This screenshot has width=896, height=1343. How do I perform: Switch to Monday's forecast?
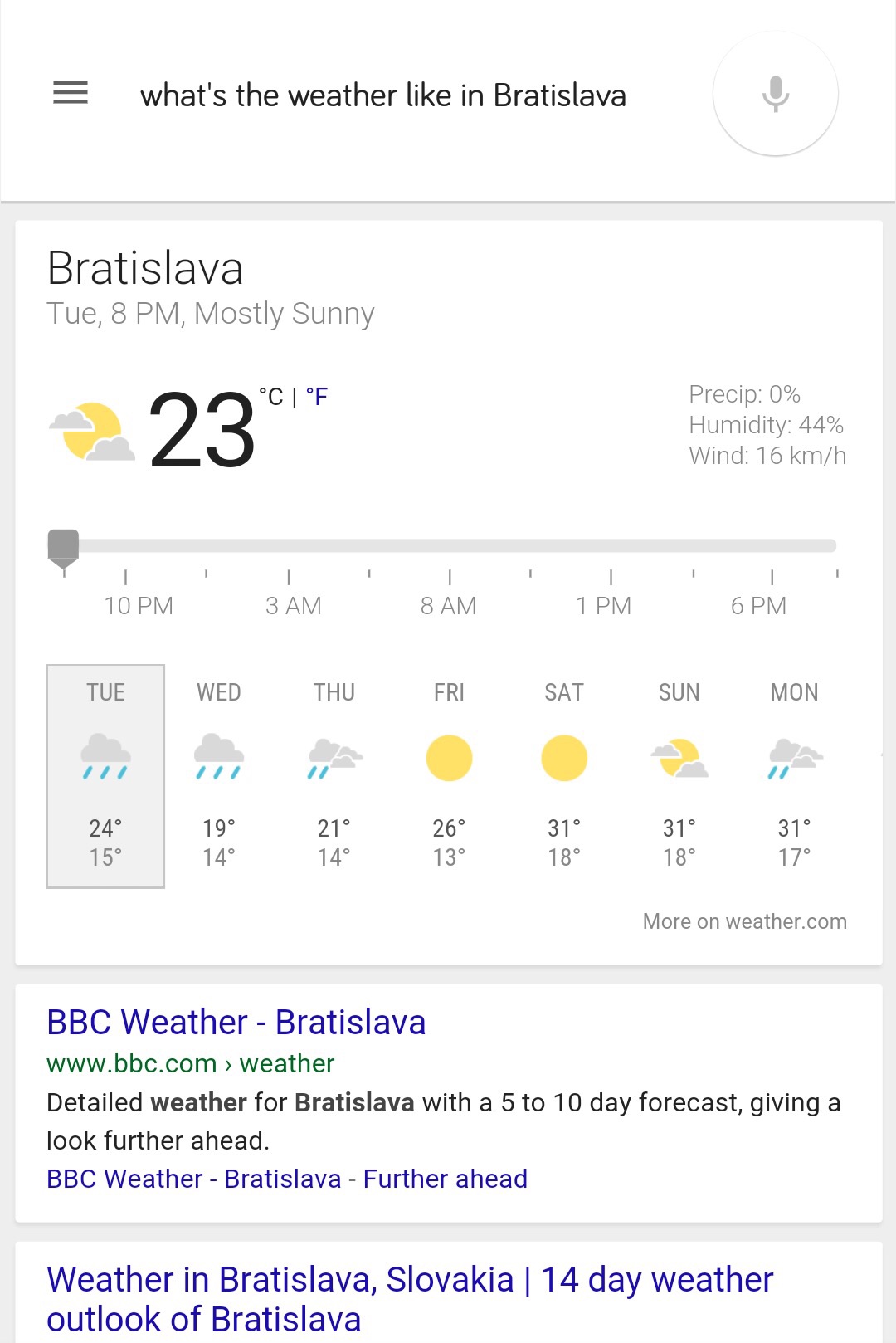coord(794,775)
